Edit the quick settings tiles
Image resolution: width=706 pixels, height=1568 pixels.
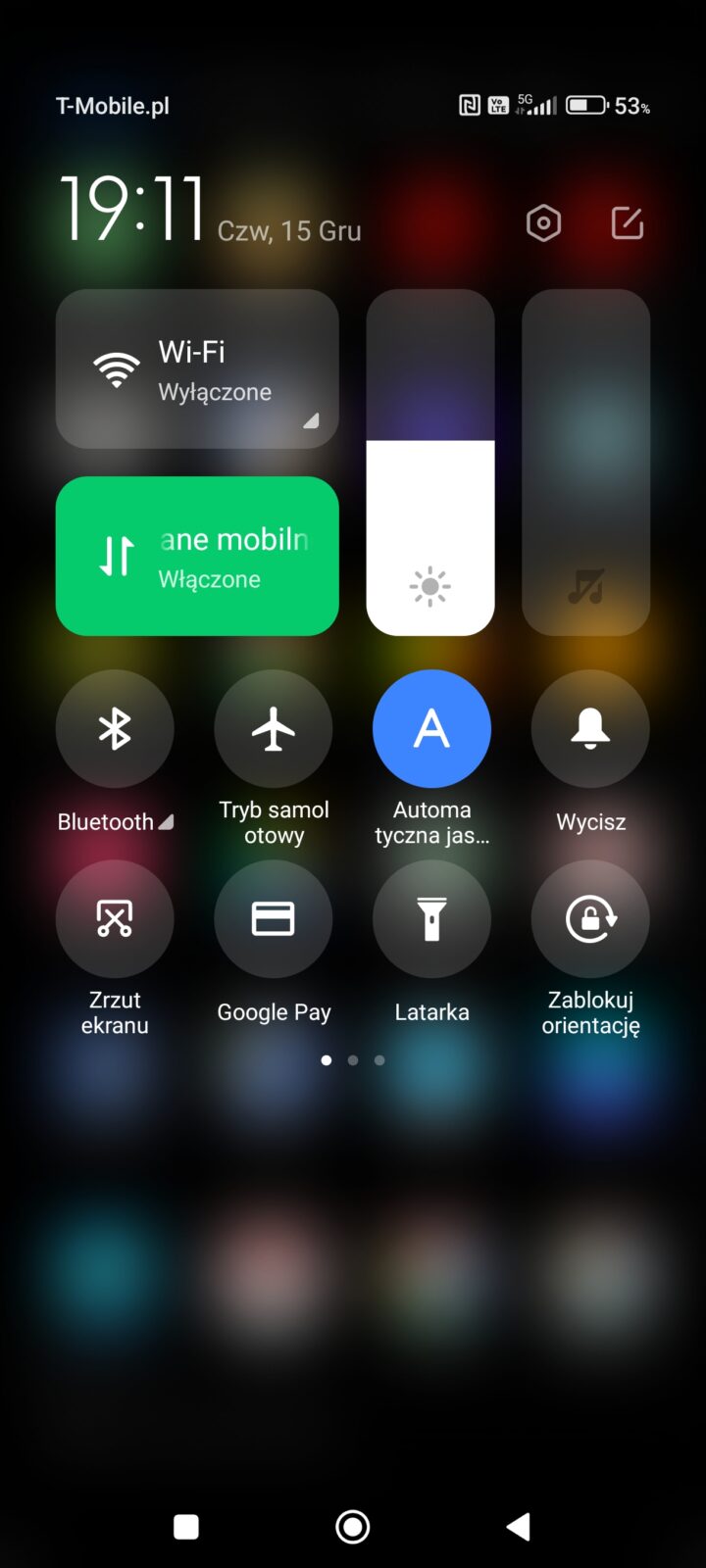click(x=628, y=223)
